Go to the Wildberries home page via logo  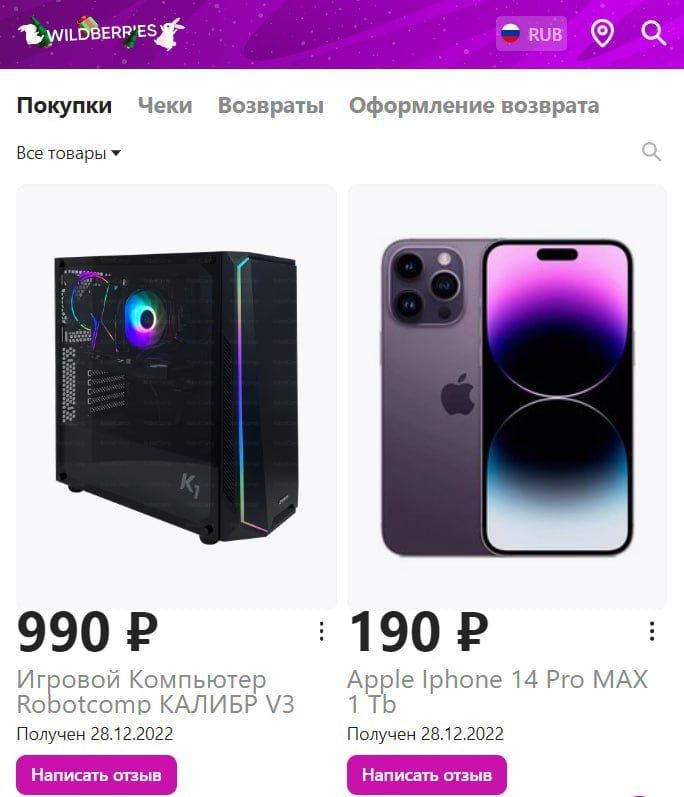pos(101,32)
